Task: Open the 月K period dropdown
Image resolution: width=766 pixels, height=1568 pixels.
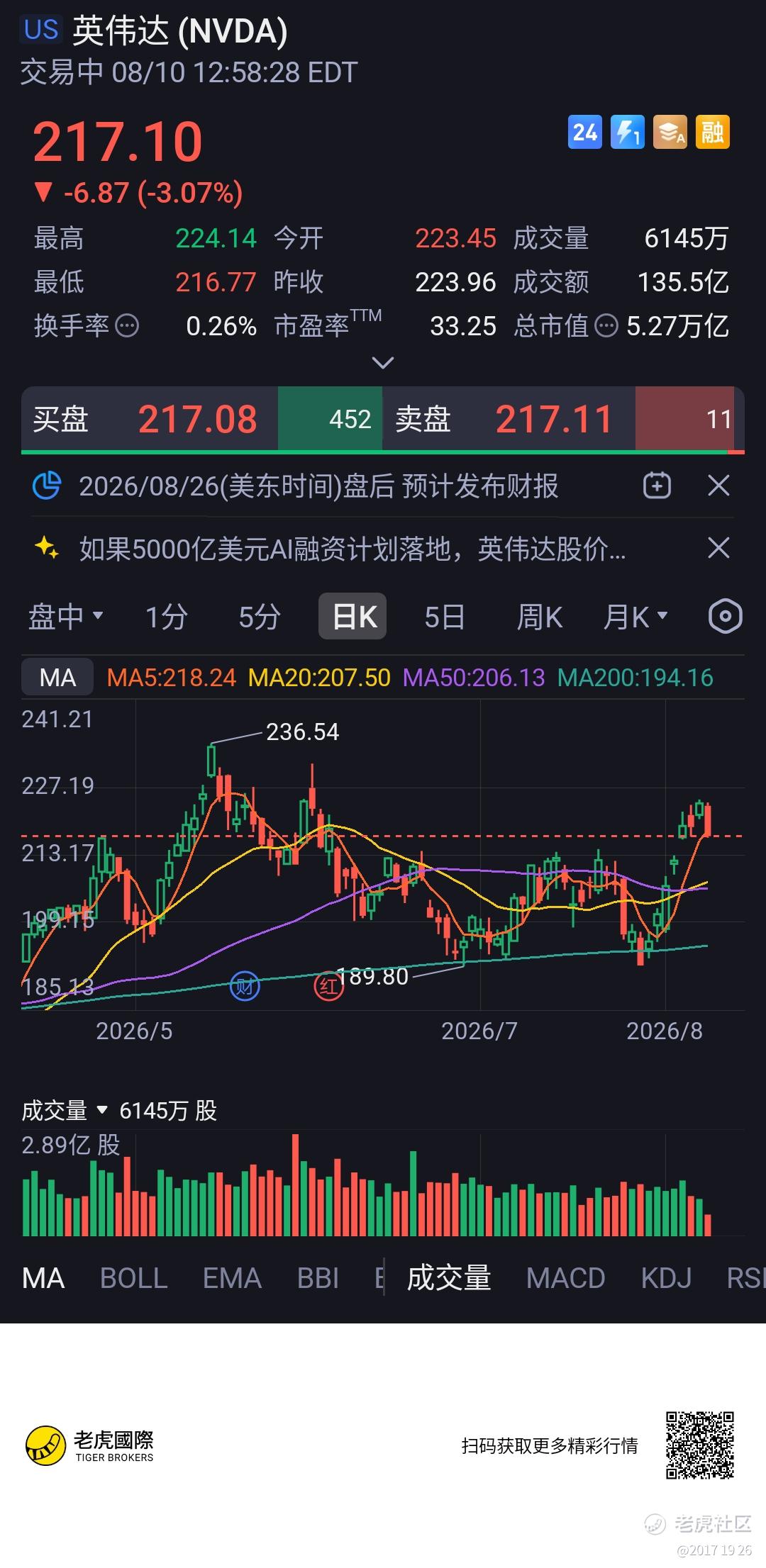Action: tap(635, 617)
